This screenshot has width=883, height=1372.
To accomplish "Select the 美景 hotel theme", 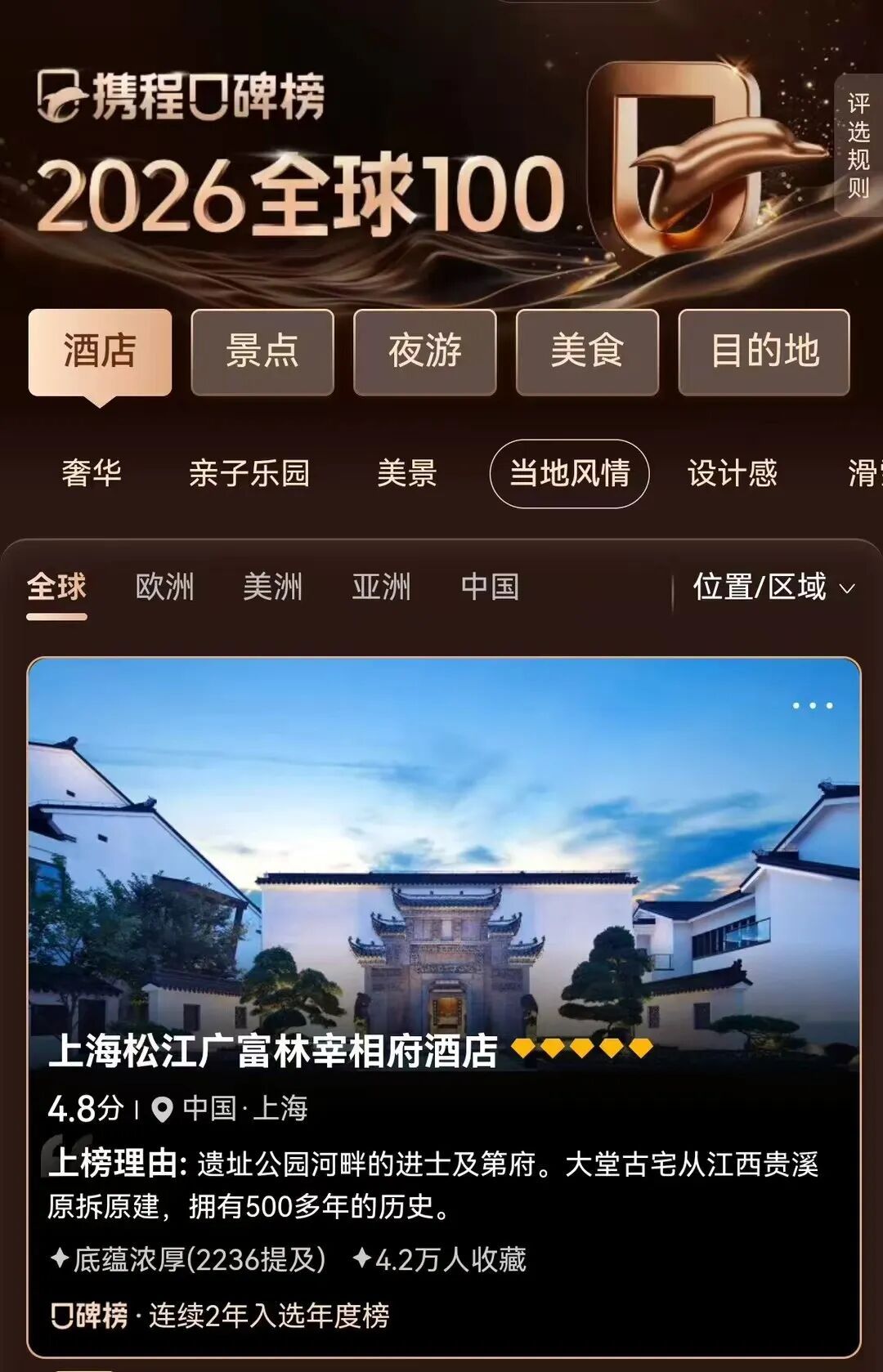I will click(407, 473).
